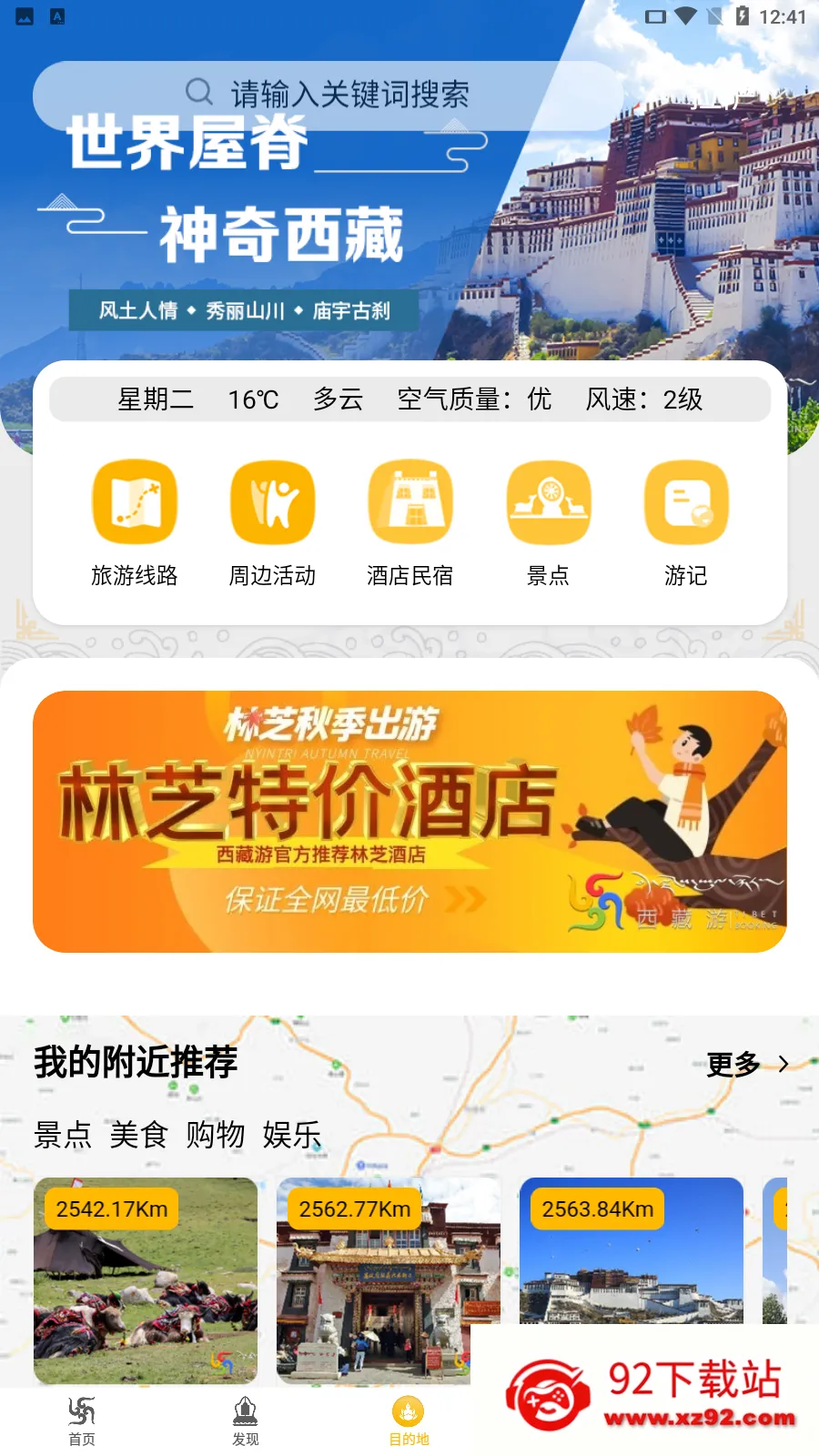Select the 景点 filter under nearby recommendations
819x1456 pixels.
pyautogui.click(x=63, y=1135)
